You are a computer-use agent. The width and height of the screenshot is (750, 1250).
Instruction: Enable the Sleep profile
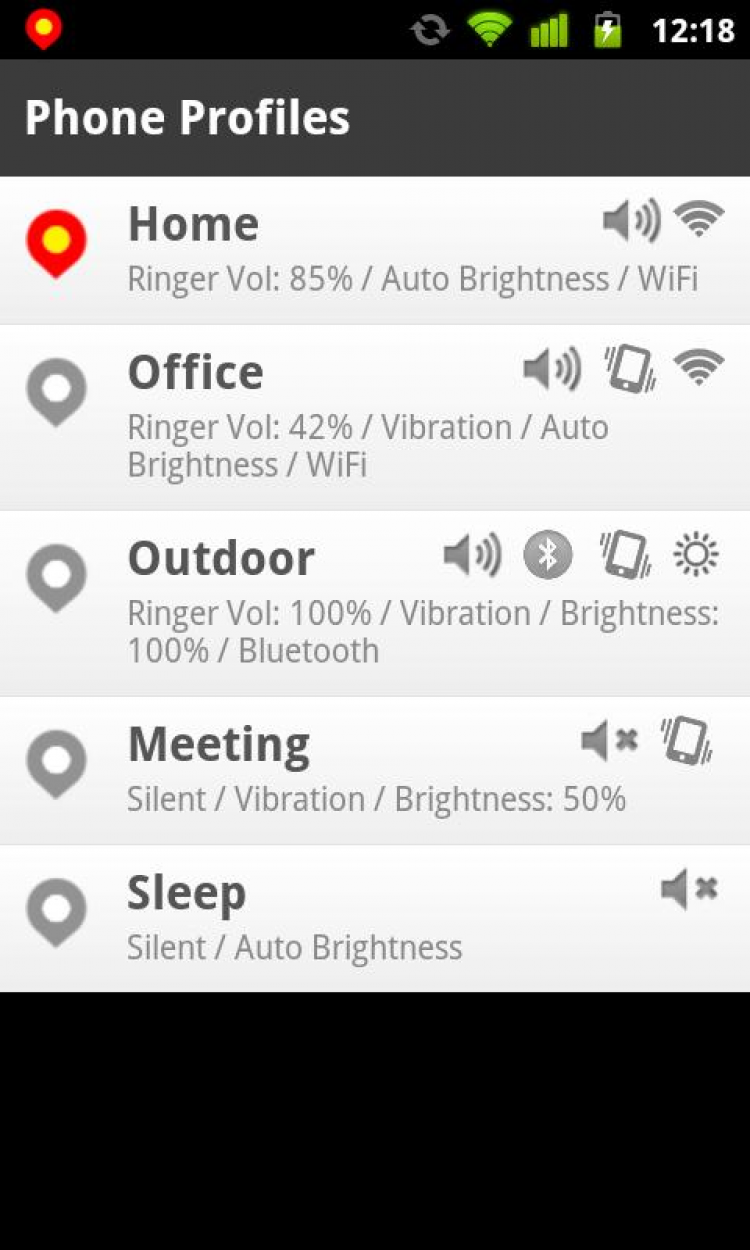coord(374,918)
